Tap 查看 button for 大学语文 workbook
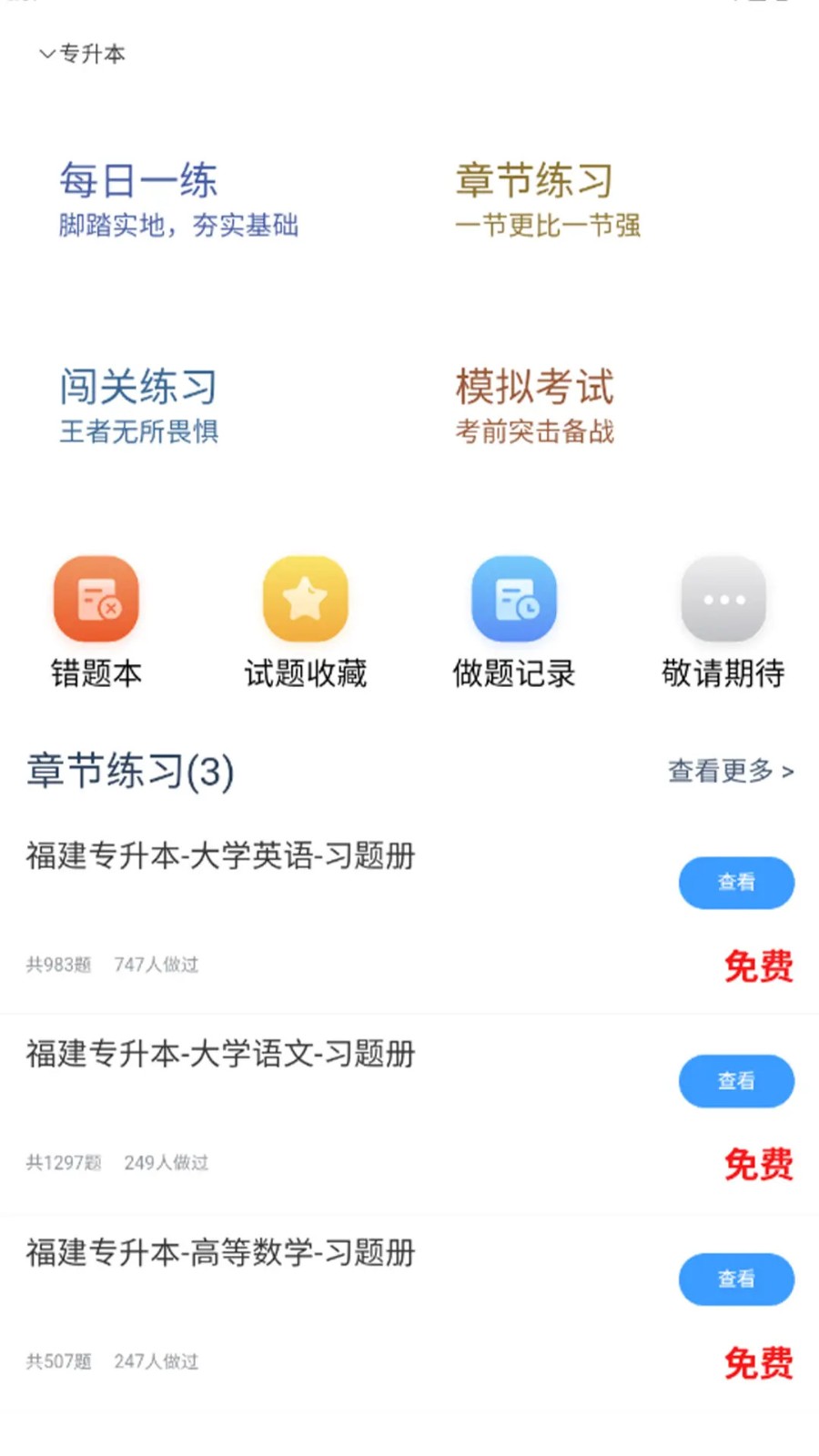This screenshot has height=1456, width=819. click(736, 1081)
